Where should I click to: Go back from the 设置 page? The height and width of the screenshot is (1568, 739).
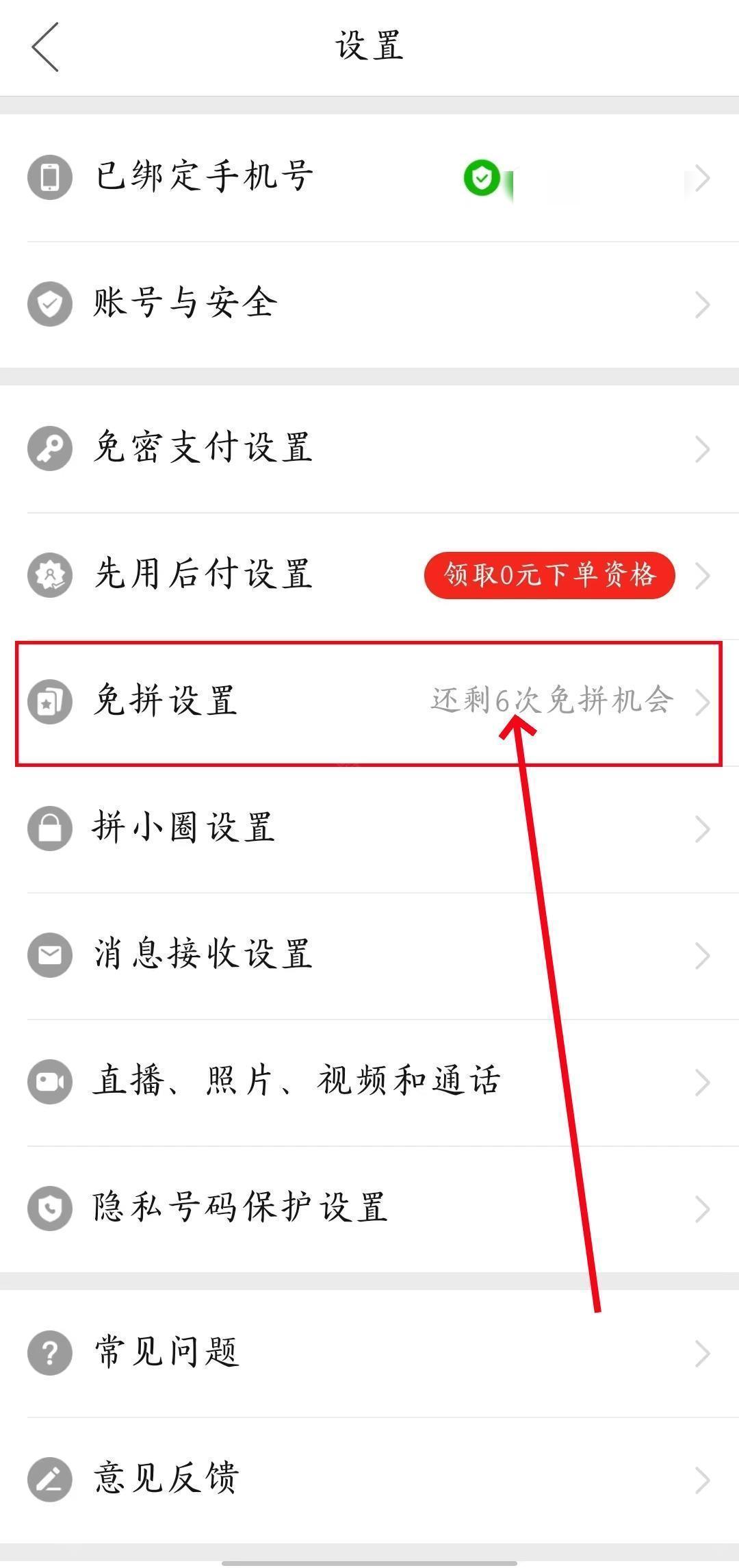tap(45, 47)
